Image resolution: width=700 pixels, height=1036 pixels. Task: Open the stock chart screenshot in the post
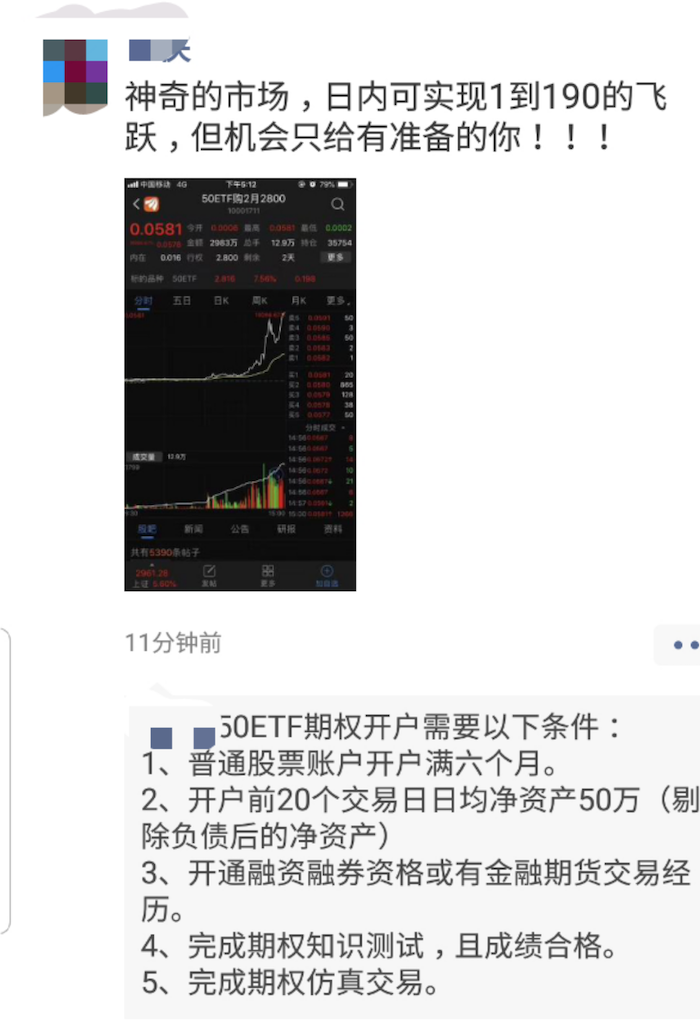(240, 384)
